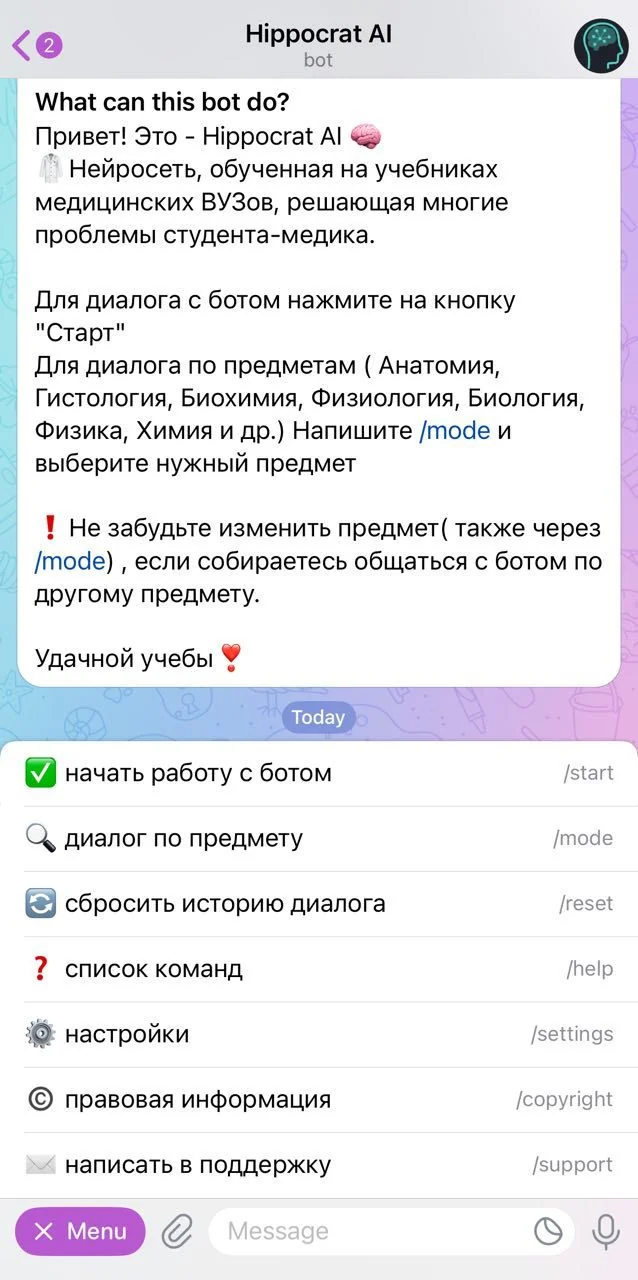Tap the attach paperclip icon
This screenshot has width=638, height=1280.
177,1232
